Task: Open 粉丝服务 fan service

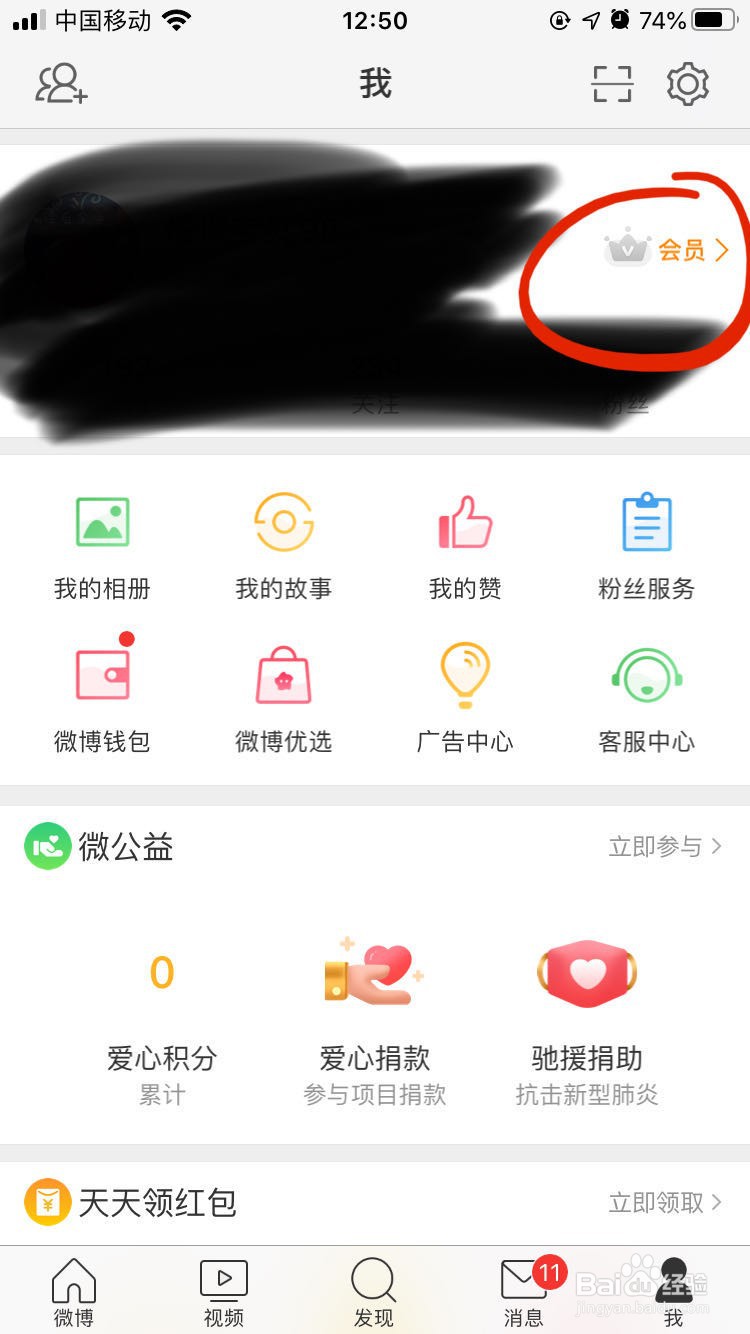Action: pyautogui.click(x=648, y=540)
